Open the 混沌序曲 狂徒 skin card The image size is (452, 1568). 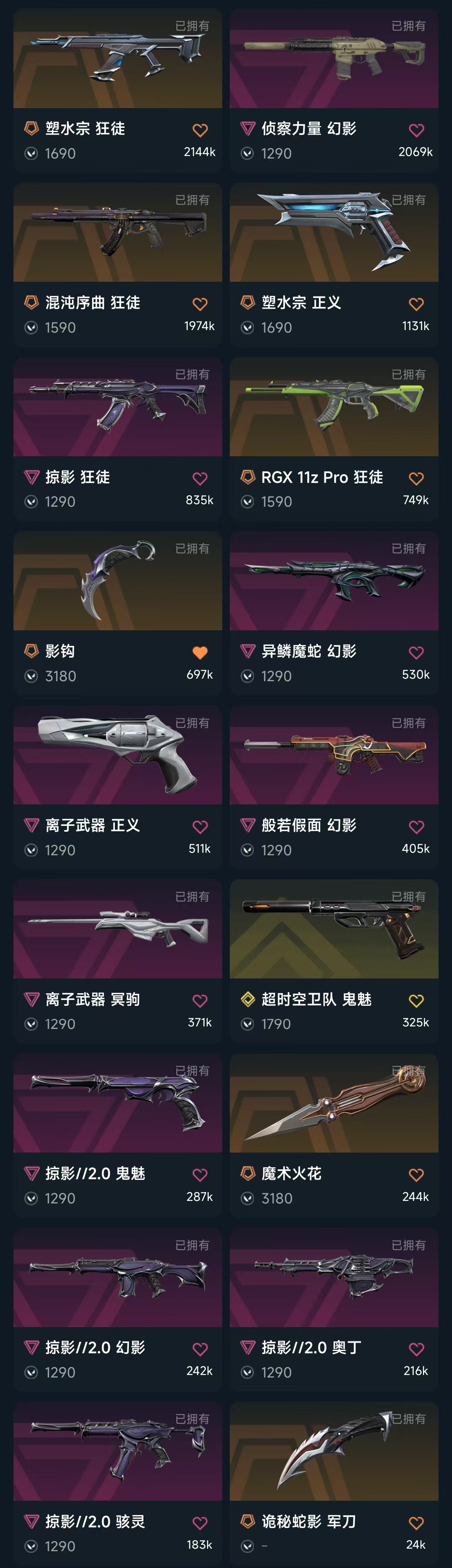click(117, 234)
